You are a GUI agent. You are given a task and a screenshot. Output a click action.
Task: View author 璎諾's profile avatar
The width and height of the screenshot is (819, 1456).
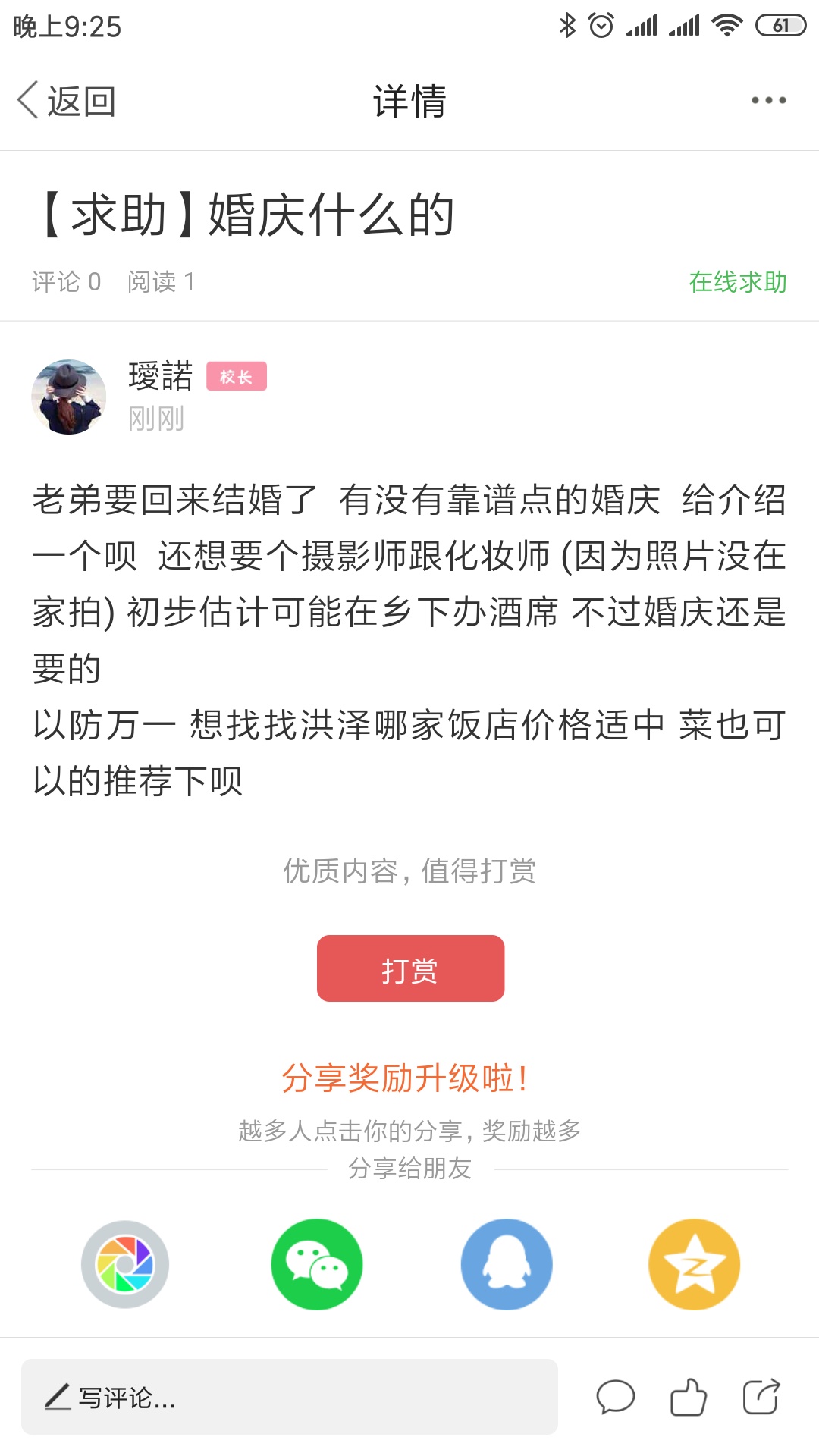click(x=69, y=397)
